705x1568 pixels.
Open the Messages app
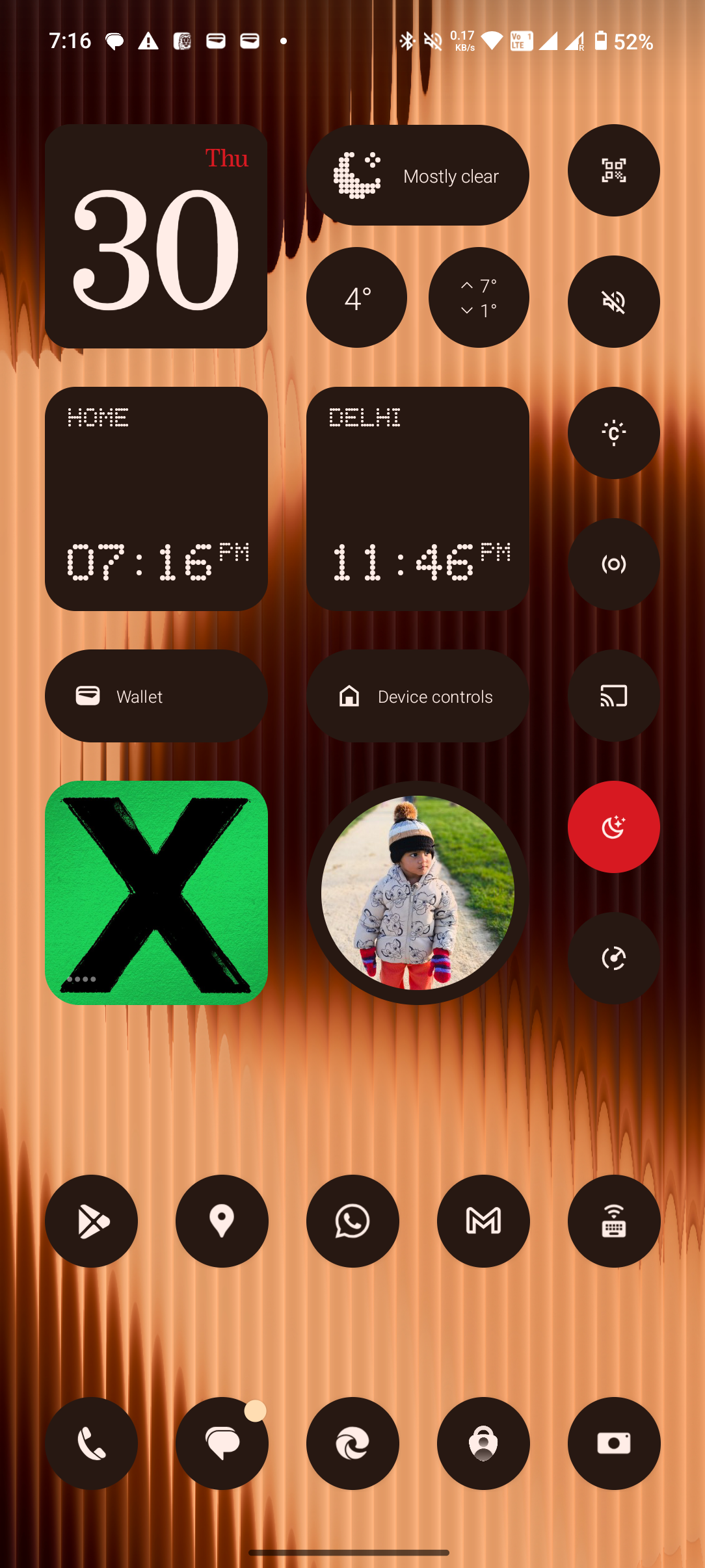click(222, 1443)
